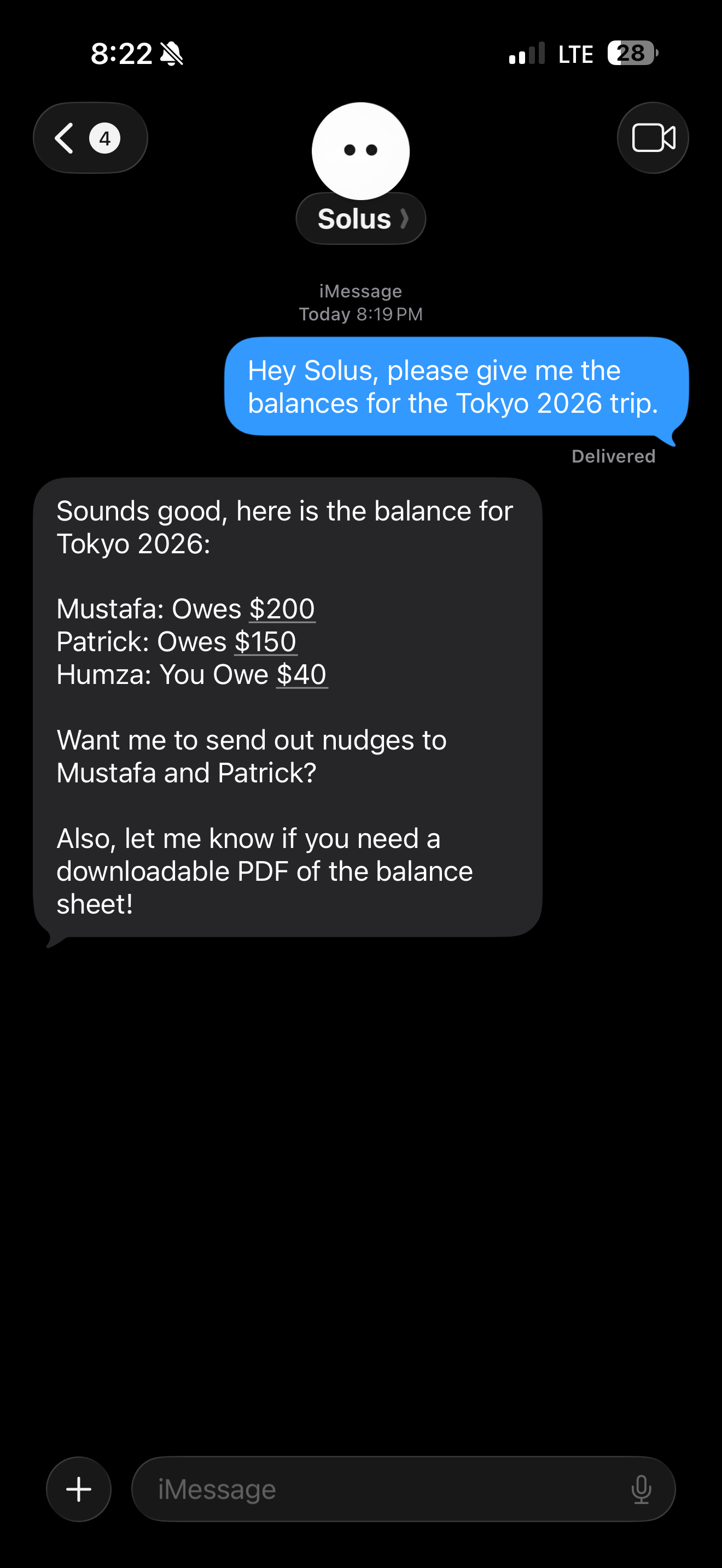Screen dimensions: 722x1568
Task: Tap the plus icon next to the message field
Action: point(78,1488)
